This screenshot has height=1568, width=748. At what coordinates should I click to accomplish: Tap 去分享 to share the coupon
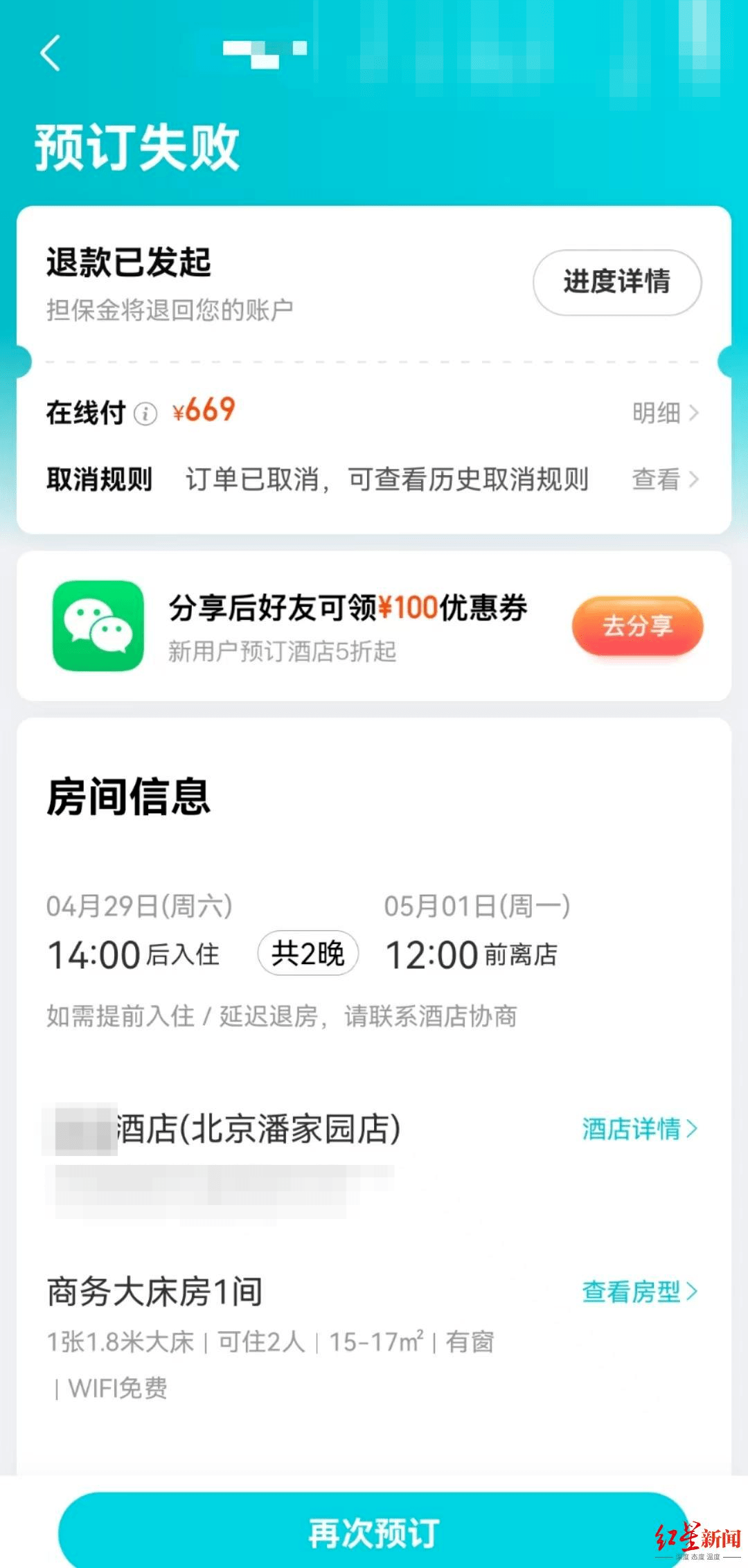click(x=637, y=625)
